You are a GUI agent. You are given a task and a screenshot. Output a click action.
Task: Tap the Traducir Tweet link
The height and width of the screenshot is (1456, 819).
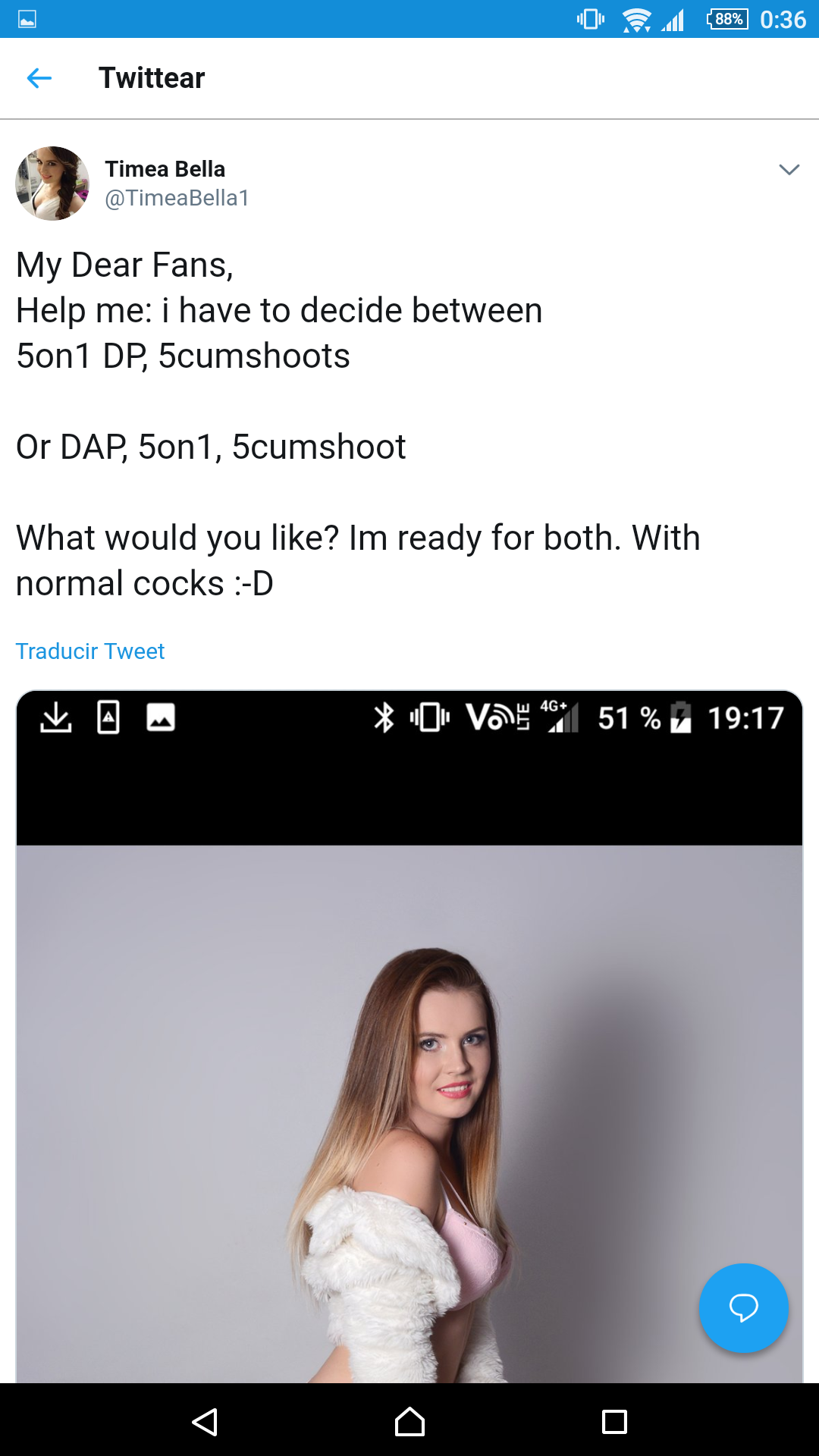click(90, 651)
